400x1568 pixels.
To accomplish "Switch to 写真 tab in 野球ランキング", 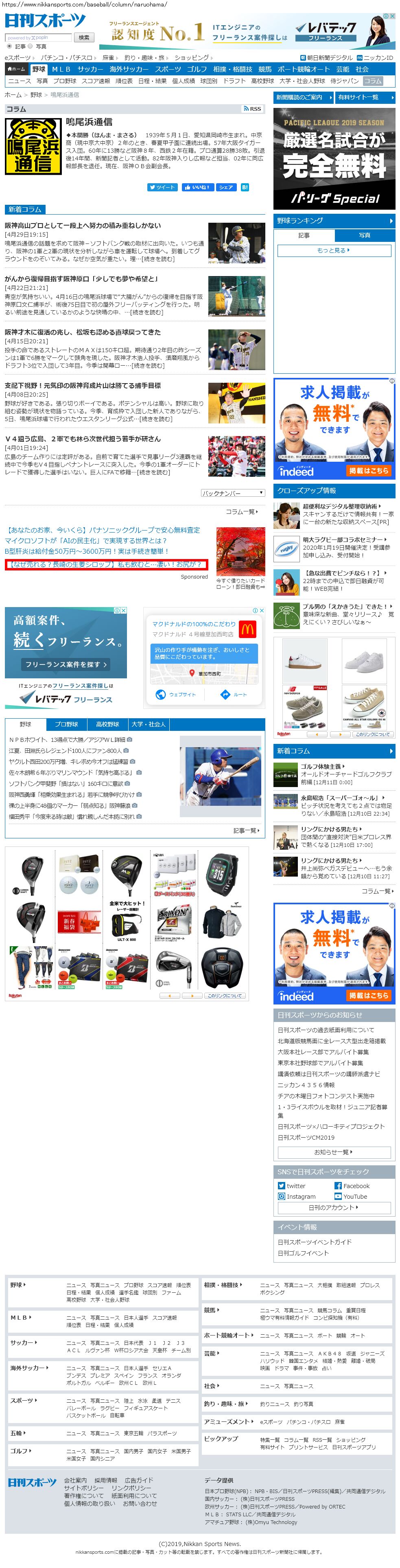I will 364,235.
